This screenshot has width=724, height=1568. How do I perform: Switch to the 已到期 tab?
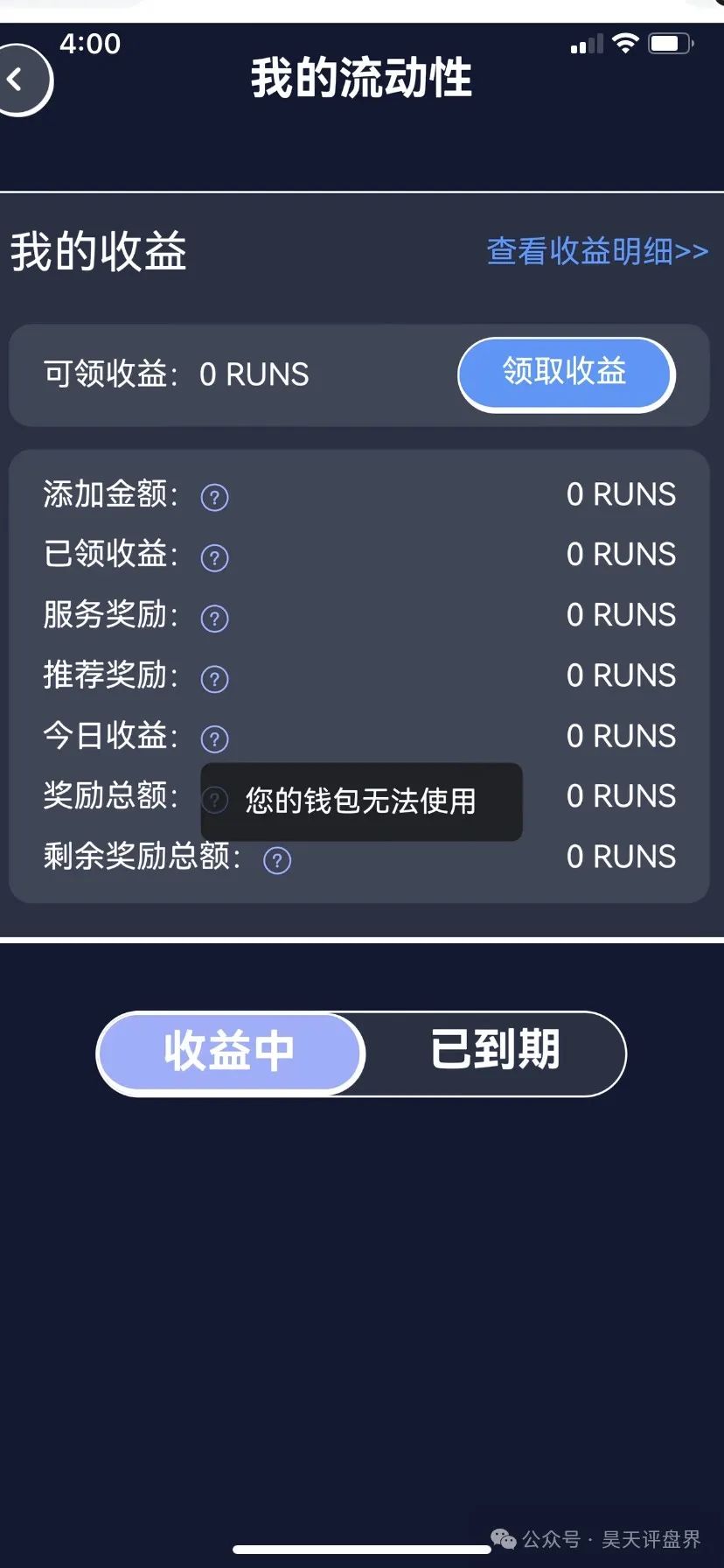click(495, 1051)
